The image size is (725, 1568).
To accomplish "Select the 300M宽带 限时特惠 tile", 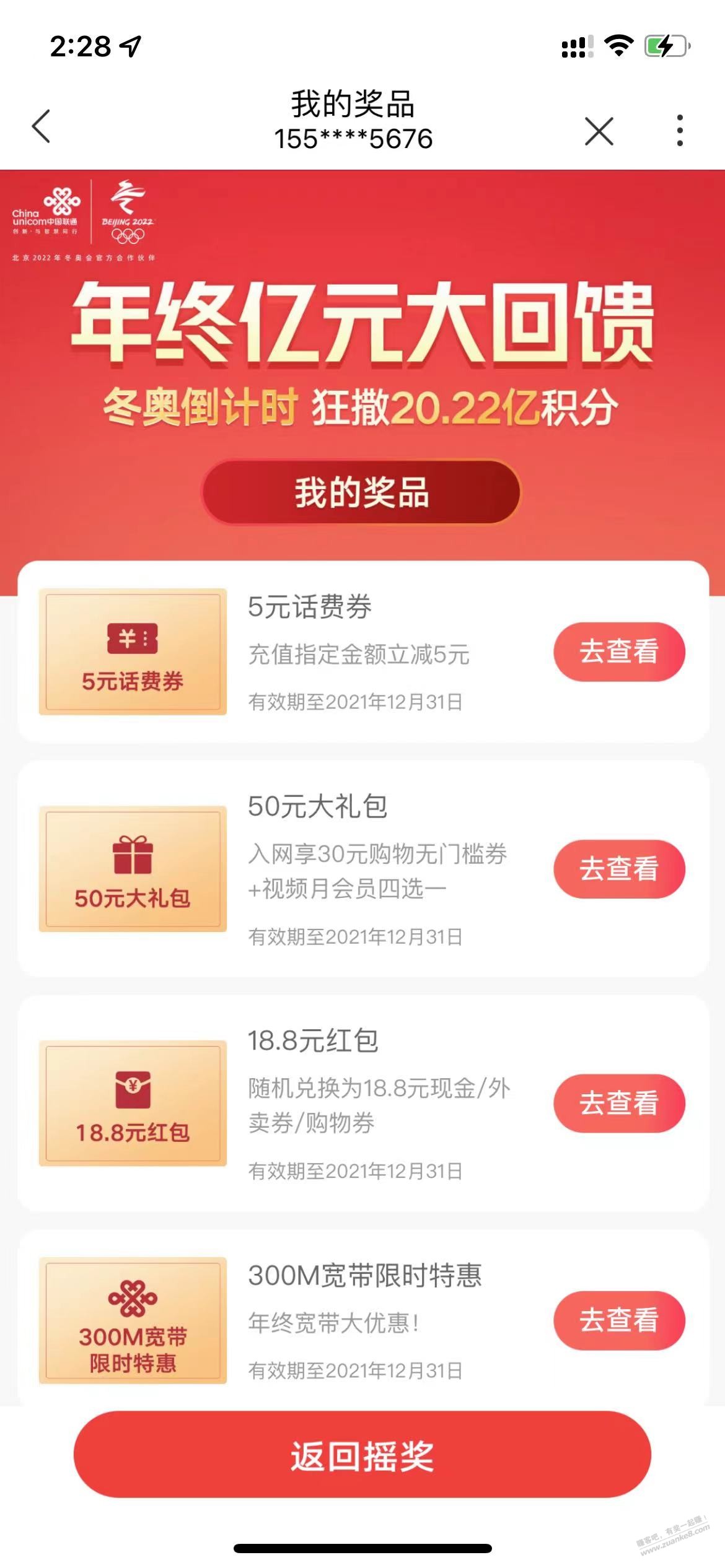I will click(133, 1320).
